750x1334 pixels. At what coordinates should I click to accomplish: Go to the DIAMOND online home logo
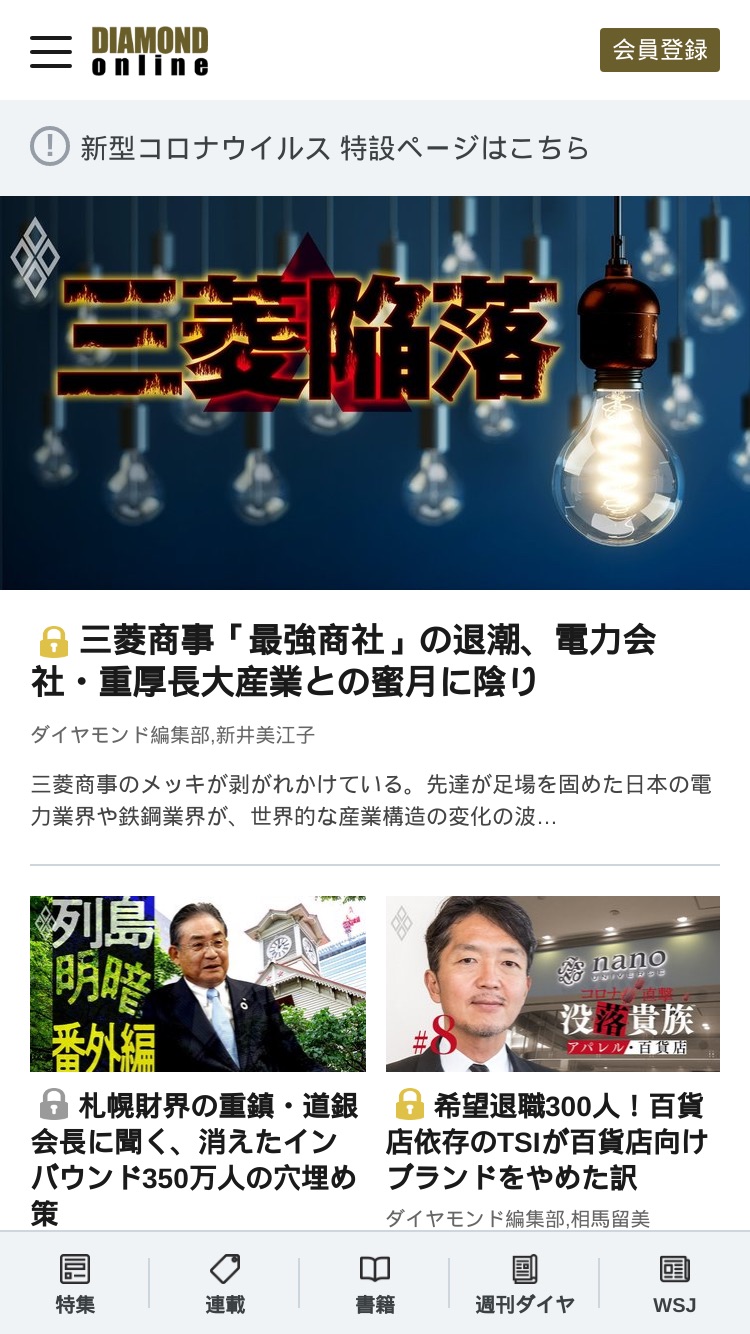[x=150, y=51]
